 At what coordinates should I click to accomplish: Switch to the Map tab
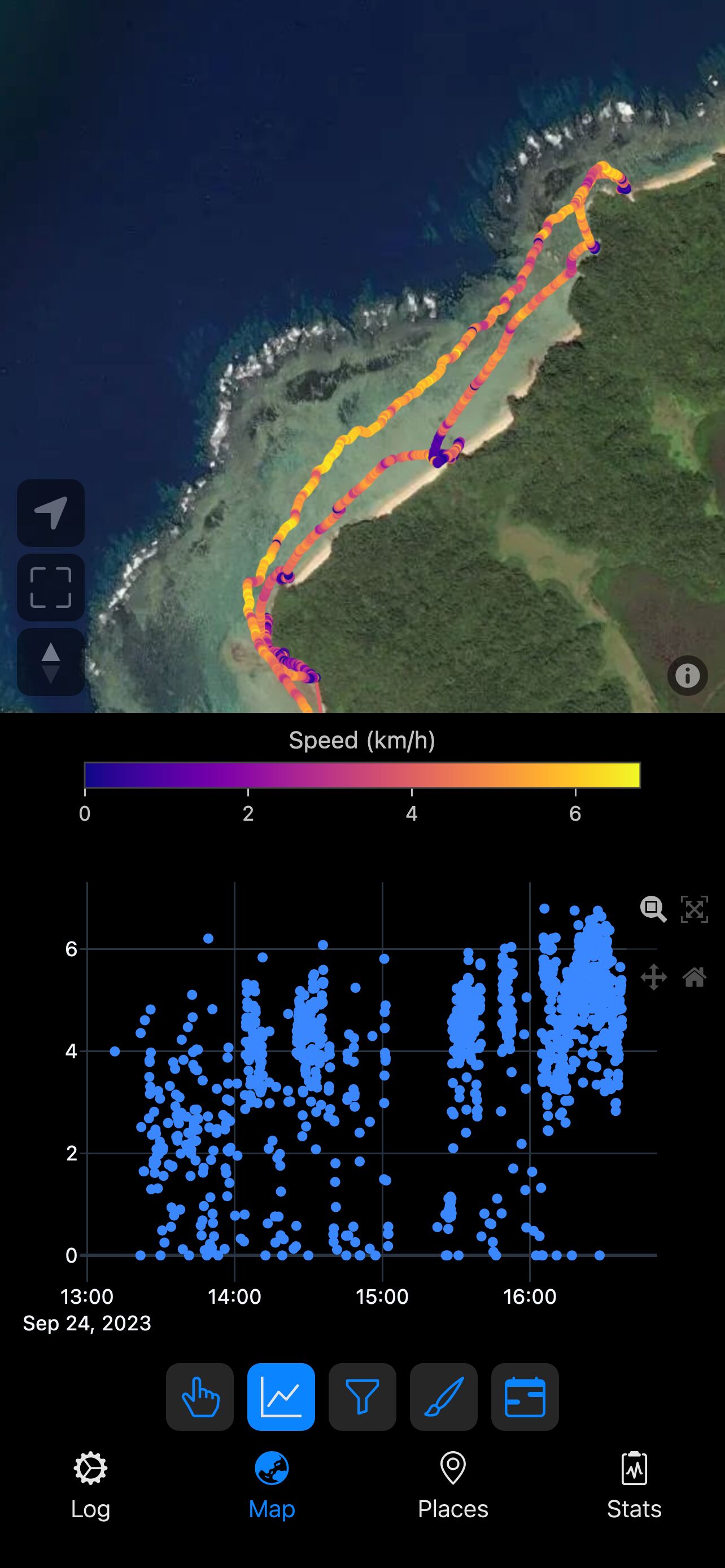tap(272, 1485)
